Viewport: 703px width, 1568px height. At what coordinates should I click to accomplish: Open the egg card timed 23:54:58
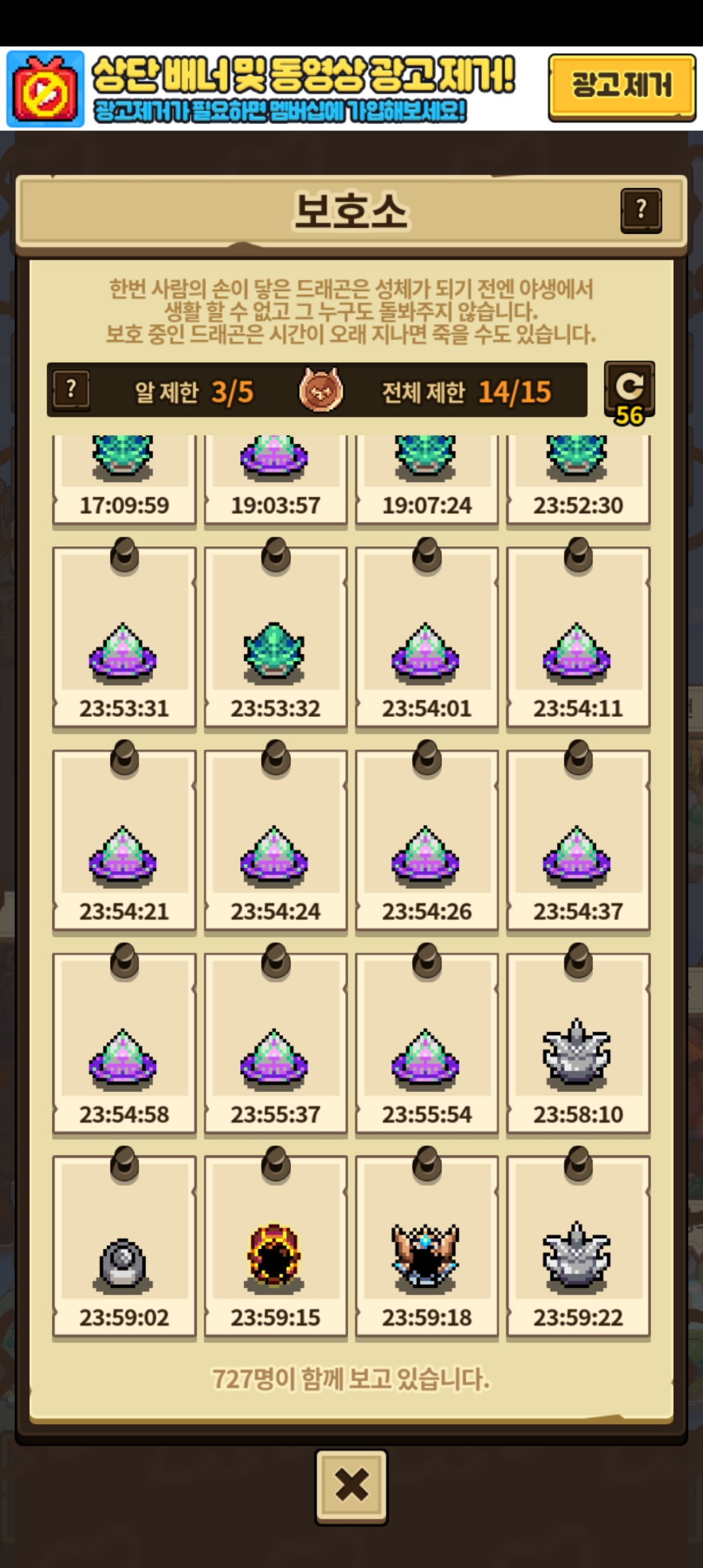(124, 1043)
